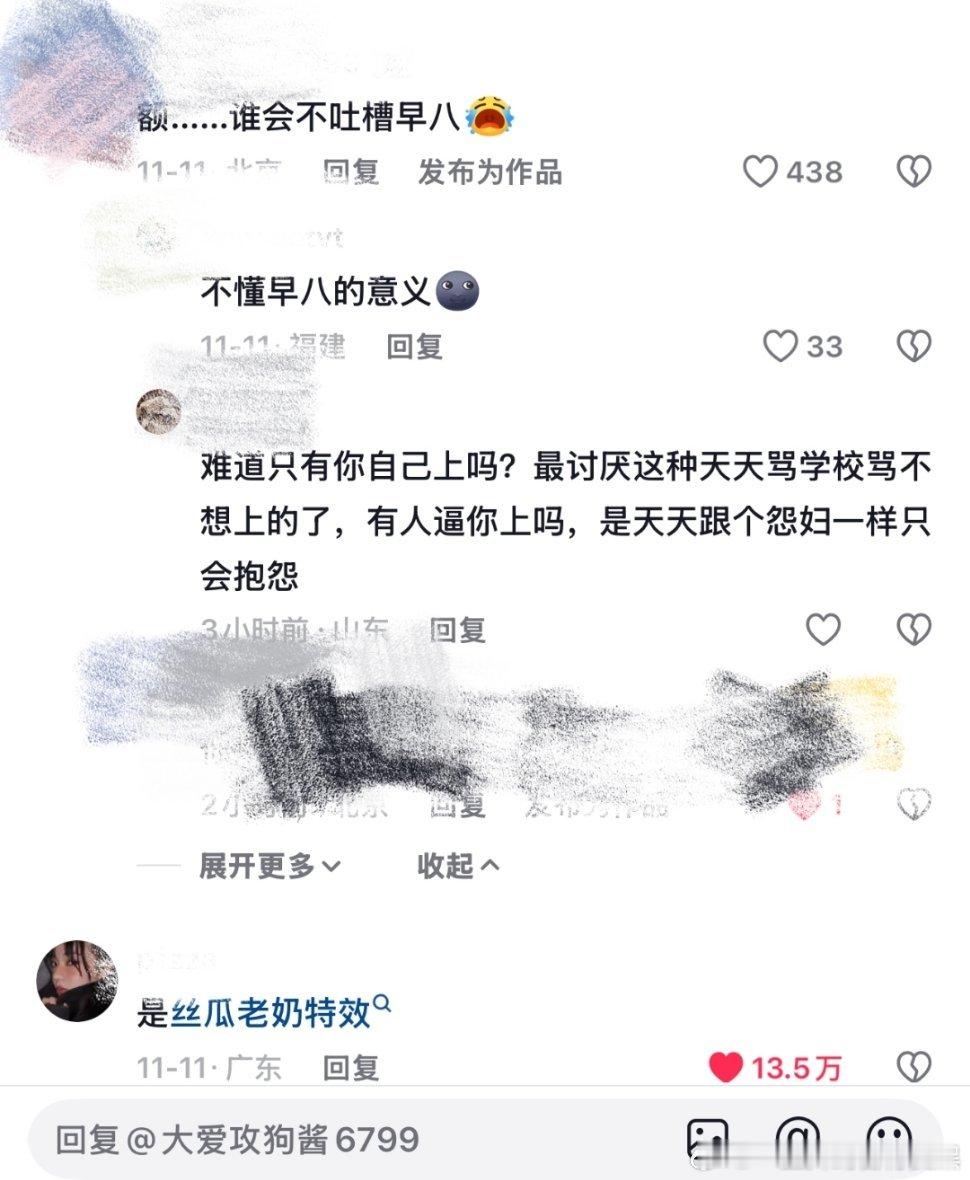Tap the dislike icon beside the 33-like comment

click(912, 347)
